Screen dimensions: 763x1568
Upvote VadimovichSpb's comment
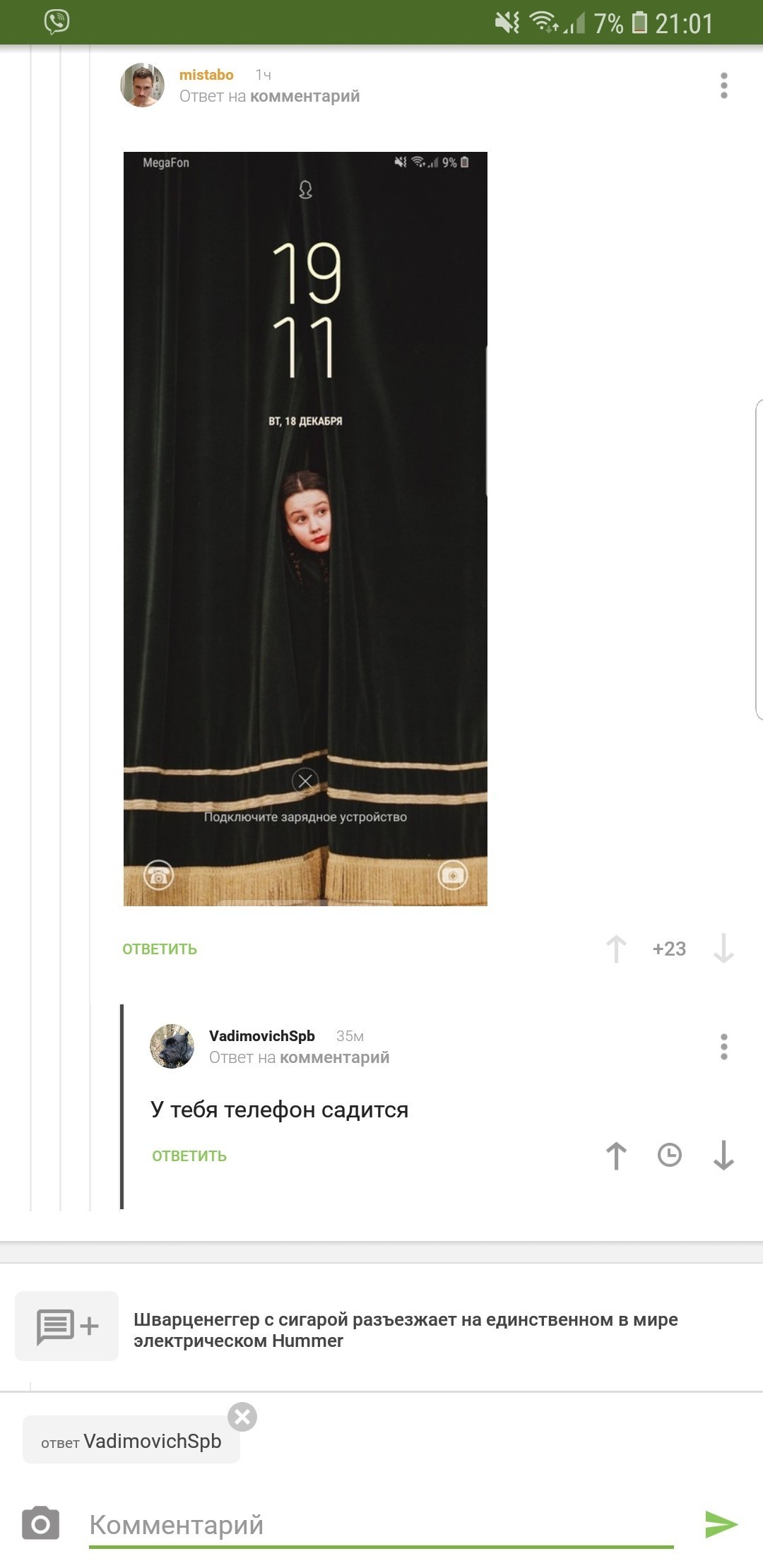pos(616,1156)
